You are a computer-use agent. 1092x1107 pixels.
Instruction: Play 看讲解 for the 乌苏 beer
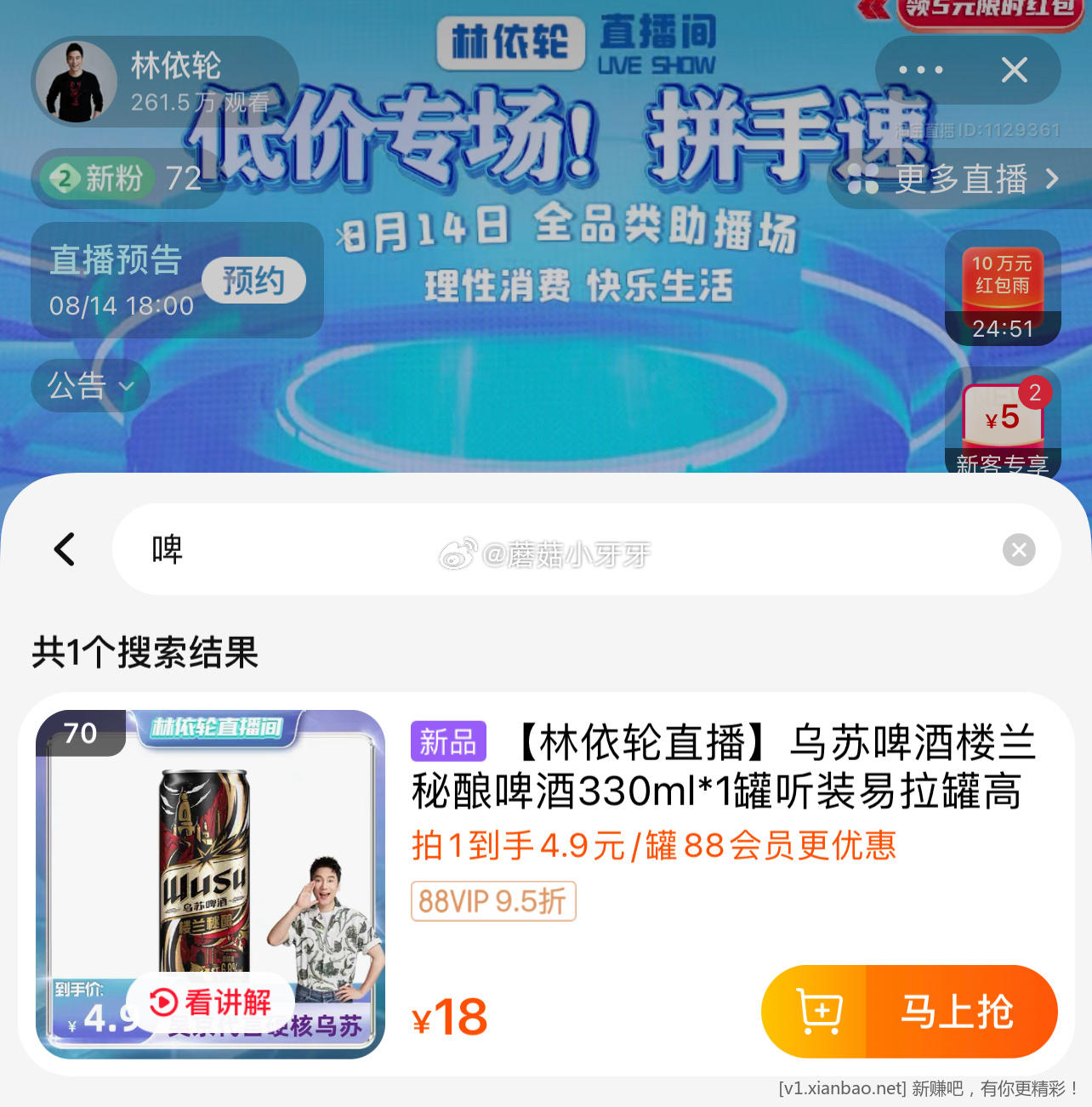click(x=211, y=1002)
